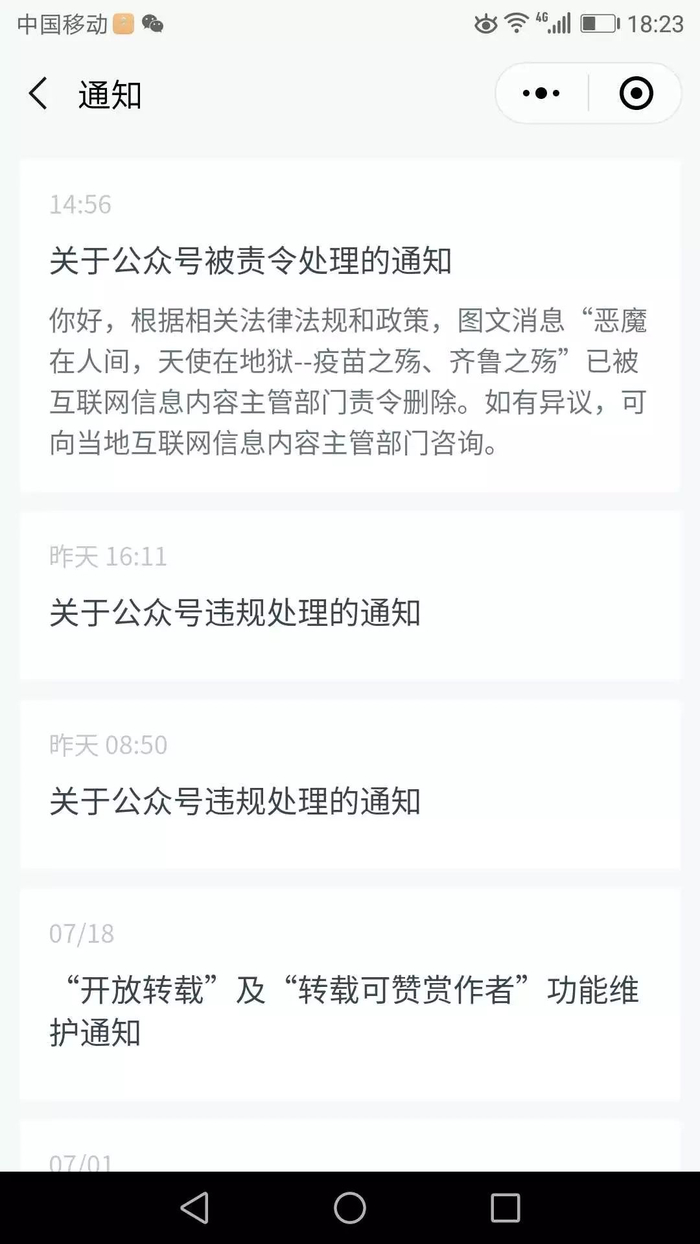Close the mini program with the circle button

click(x=636, y=94)
